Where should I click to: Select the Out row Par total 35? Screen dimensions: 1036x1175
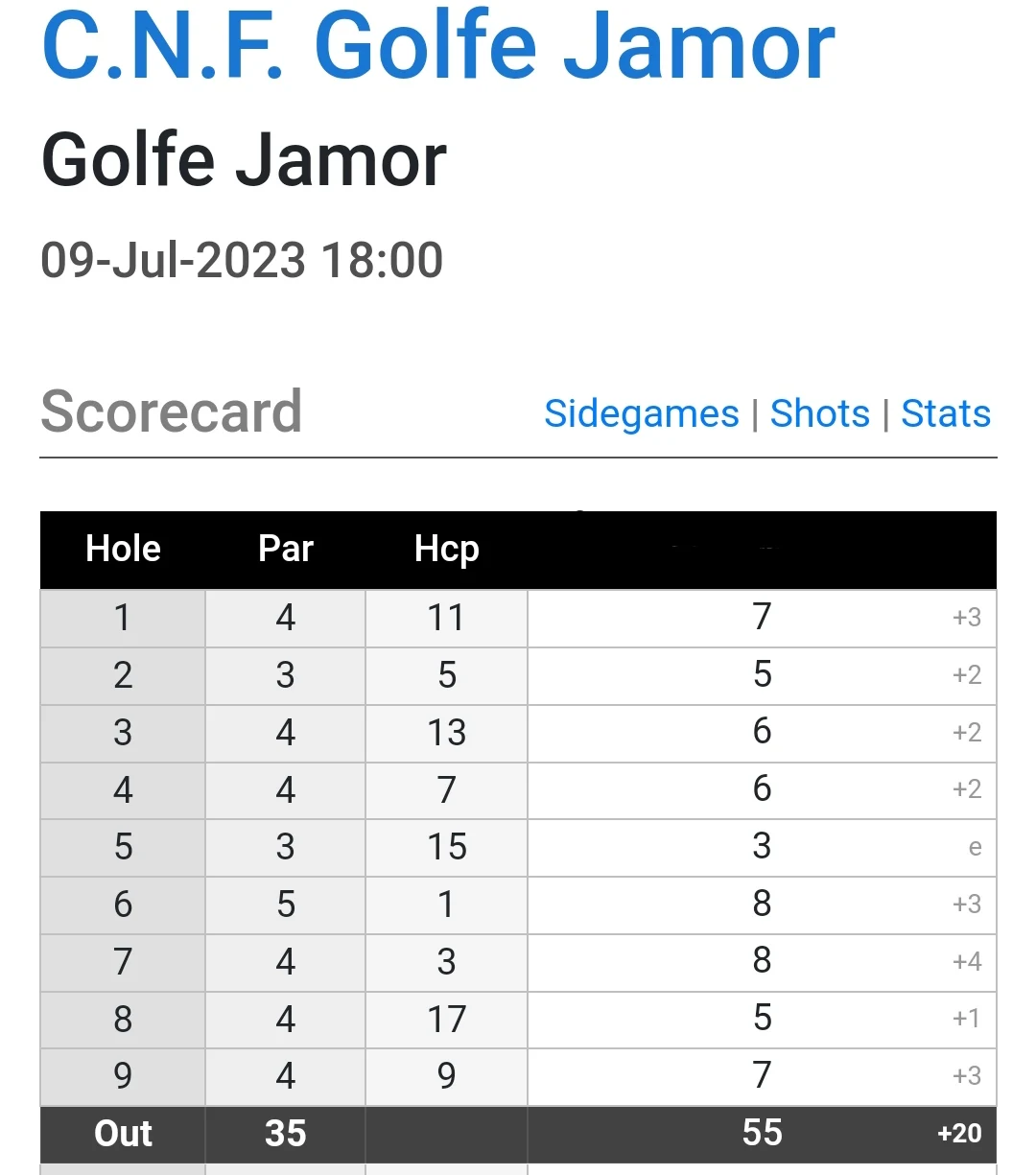(x=285, y=1134)
